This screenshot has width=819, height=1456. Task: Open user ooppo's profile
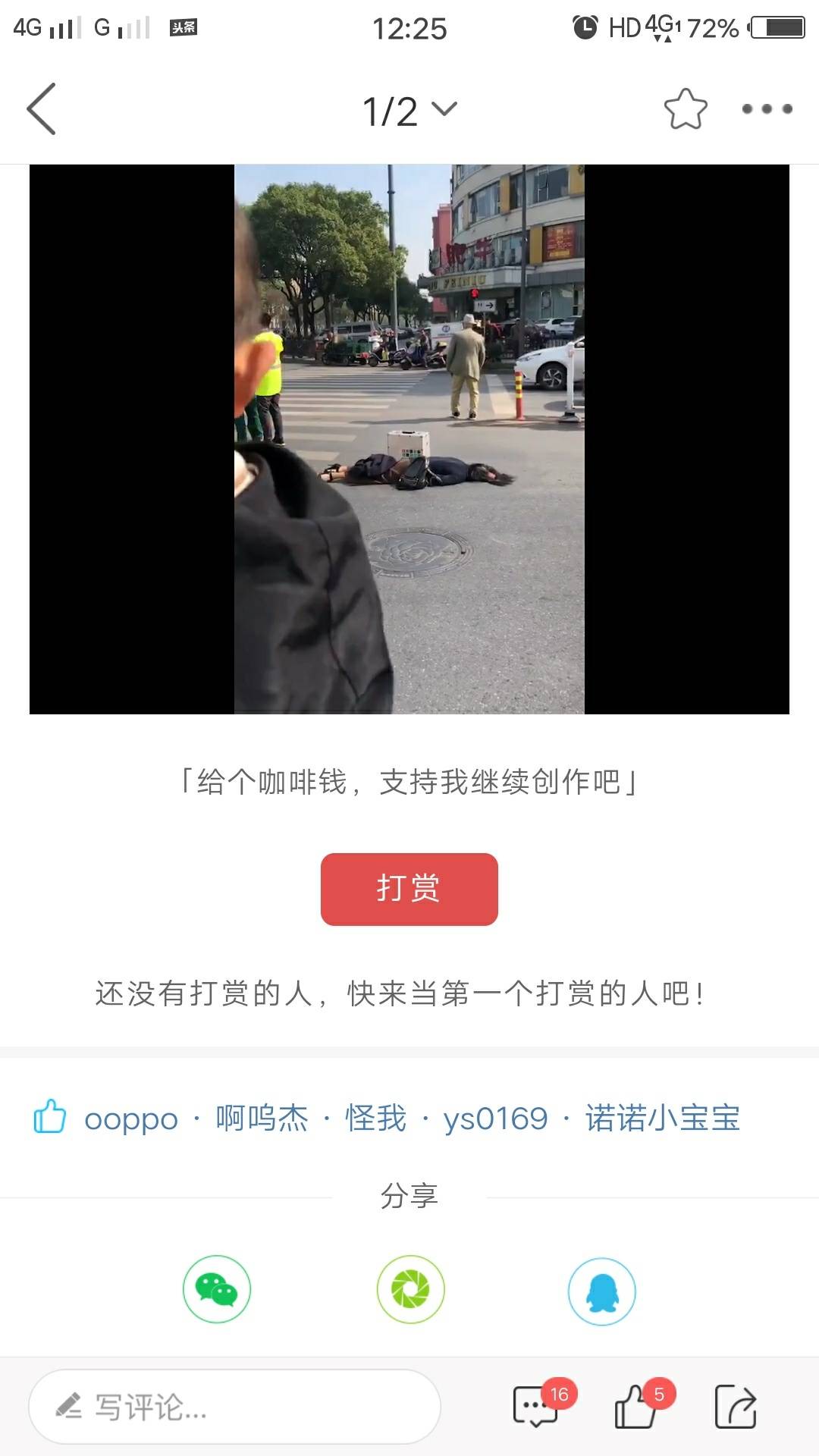click(x=130, y=1119)
